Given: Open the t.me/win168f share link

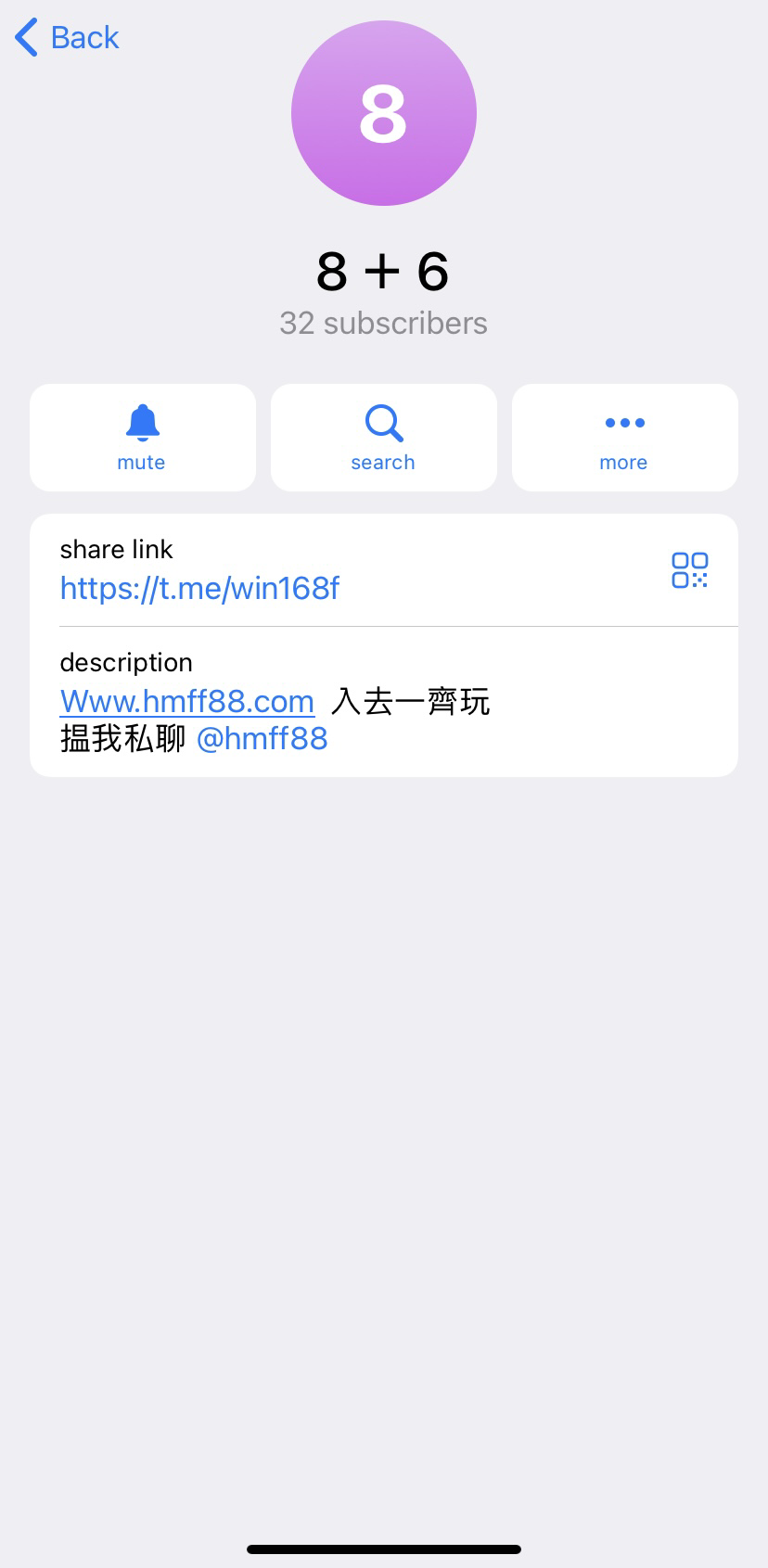Looking at the screenshot, I should click(x=199, y=588).
